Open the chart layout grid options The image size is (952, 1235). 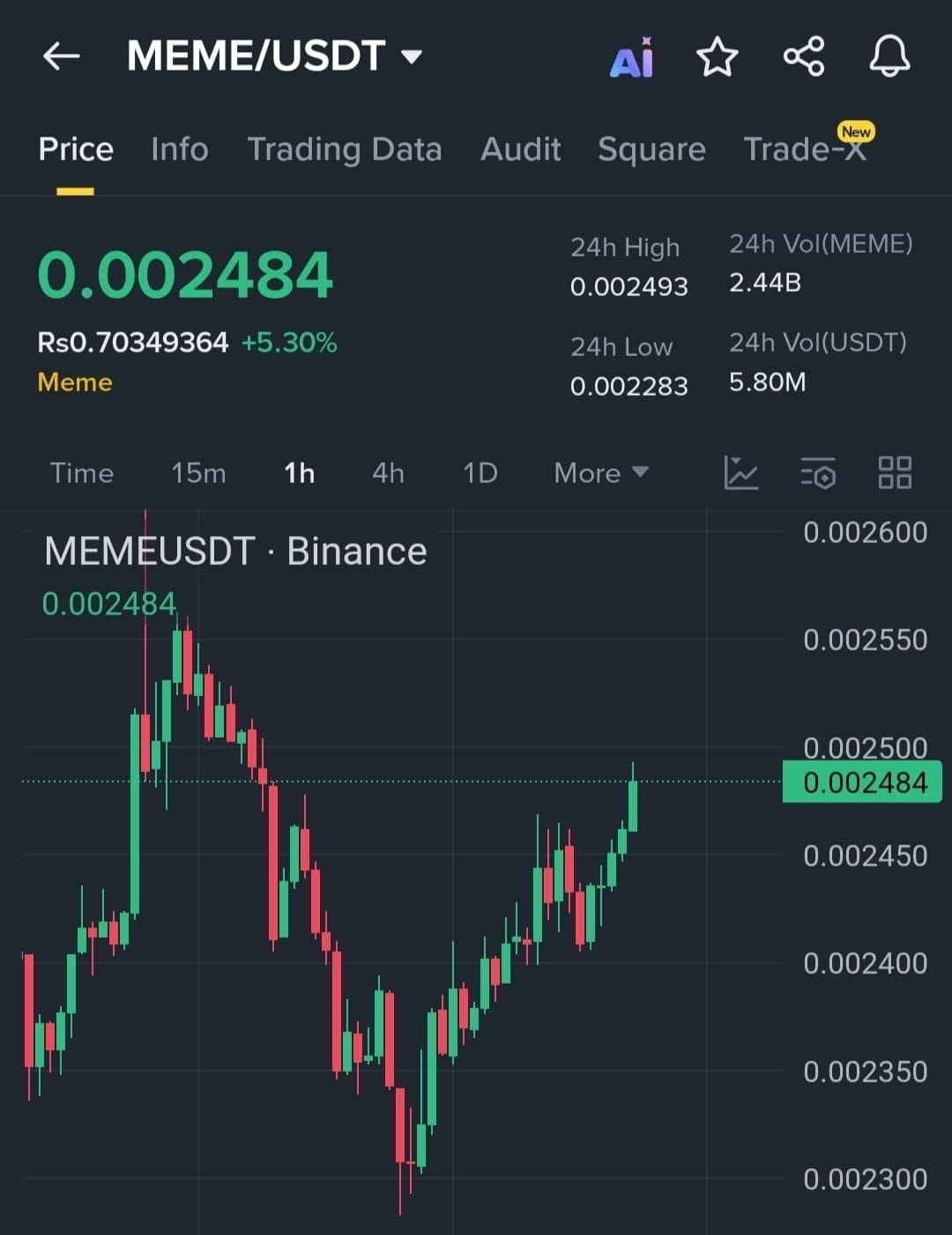[x=895, y=473]
